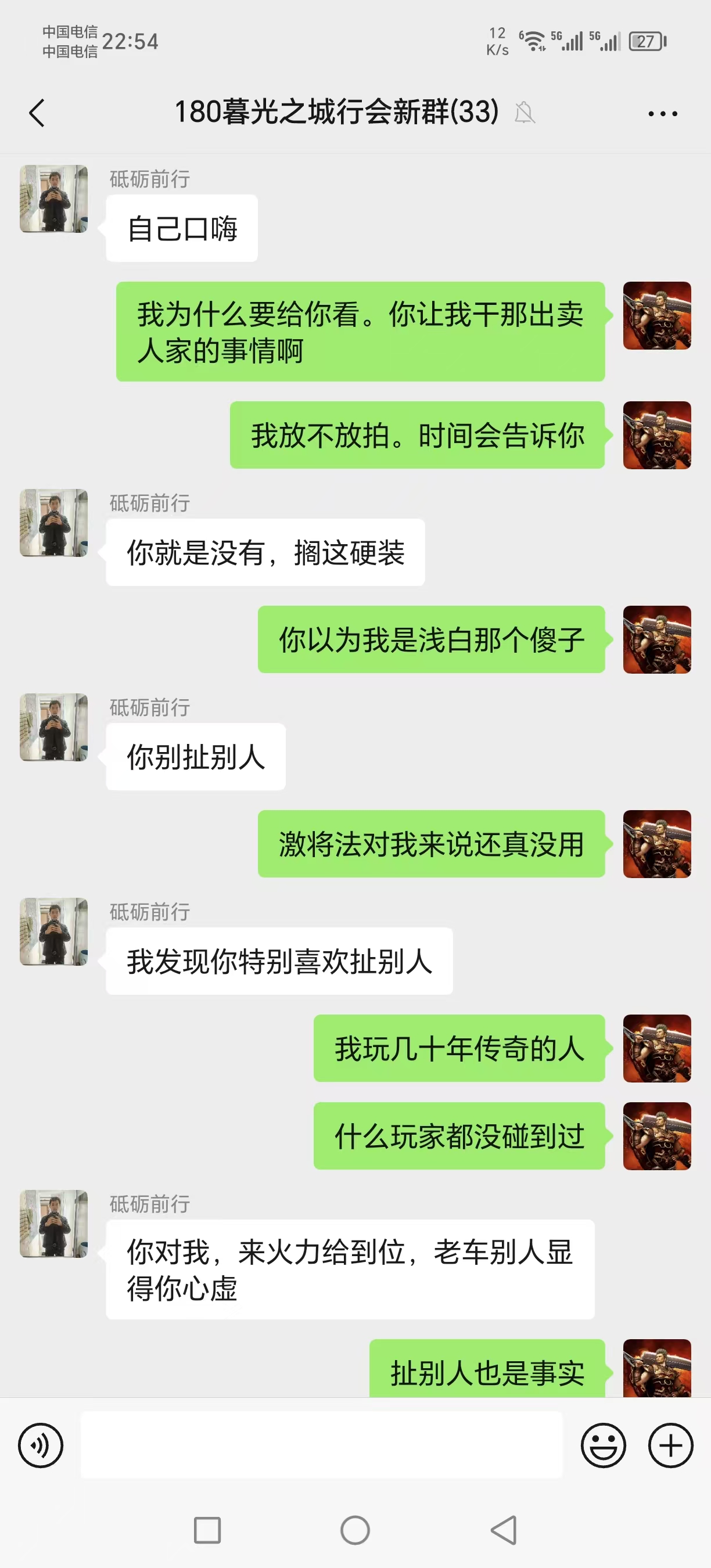Open my avatar beside 我放不放拍。时间会告诉你
This screenshot has height=1568, width=711.
pyautogui.click(x=656, y=434)
